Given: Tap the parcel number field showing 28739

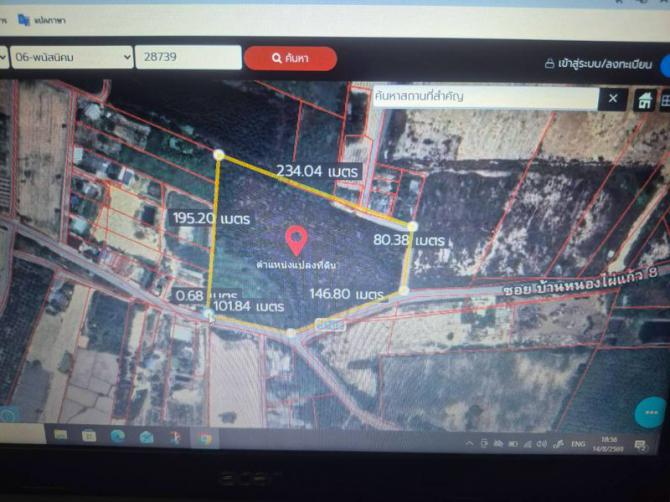Looking at the screenshot, I should pyautogui.click(x=188, y=57).
